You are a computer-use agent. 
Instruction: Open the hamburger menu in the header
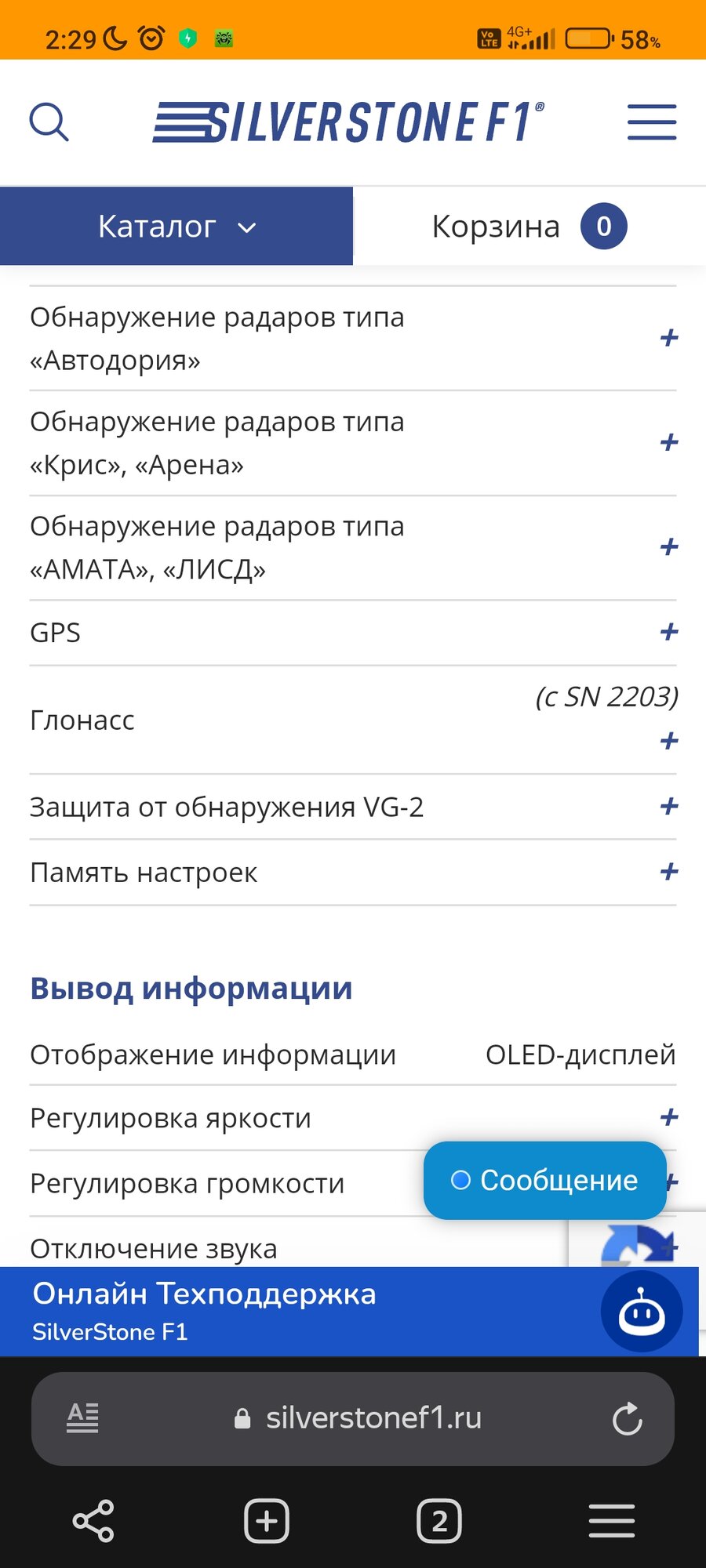tap(651, 122)
